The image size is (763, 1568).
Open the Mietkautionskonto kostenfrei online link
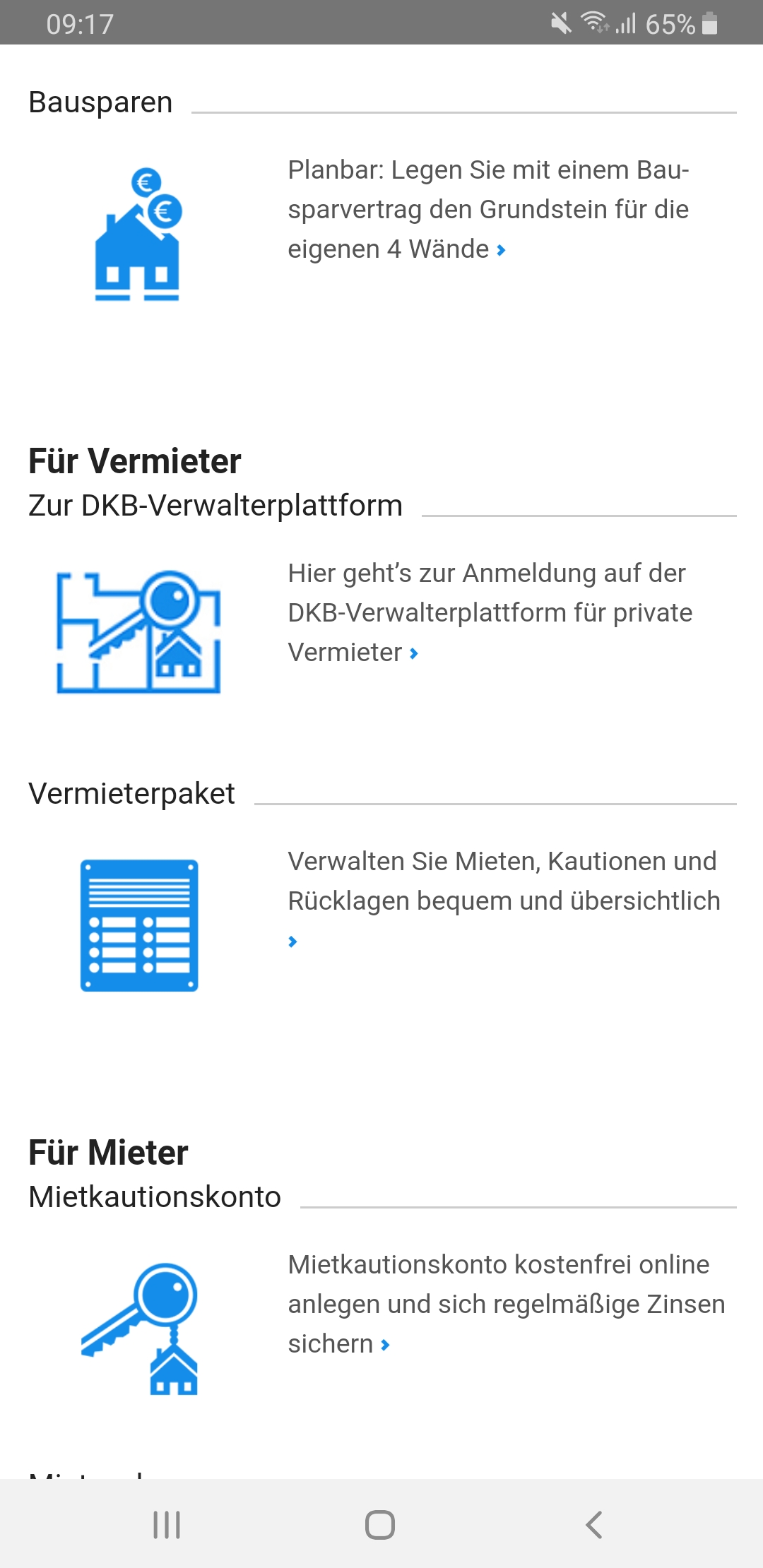pos(505,1304)
